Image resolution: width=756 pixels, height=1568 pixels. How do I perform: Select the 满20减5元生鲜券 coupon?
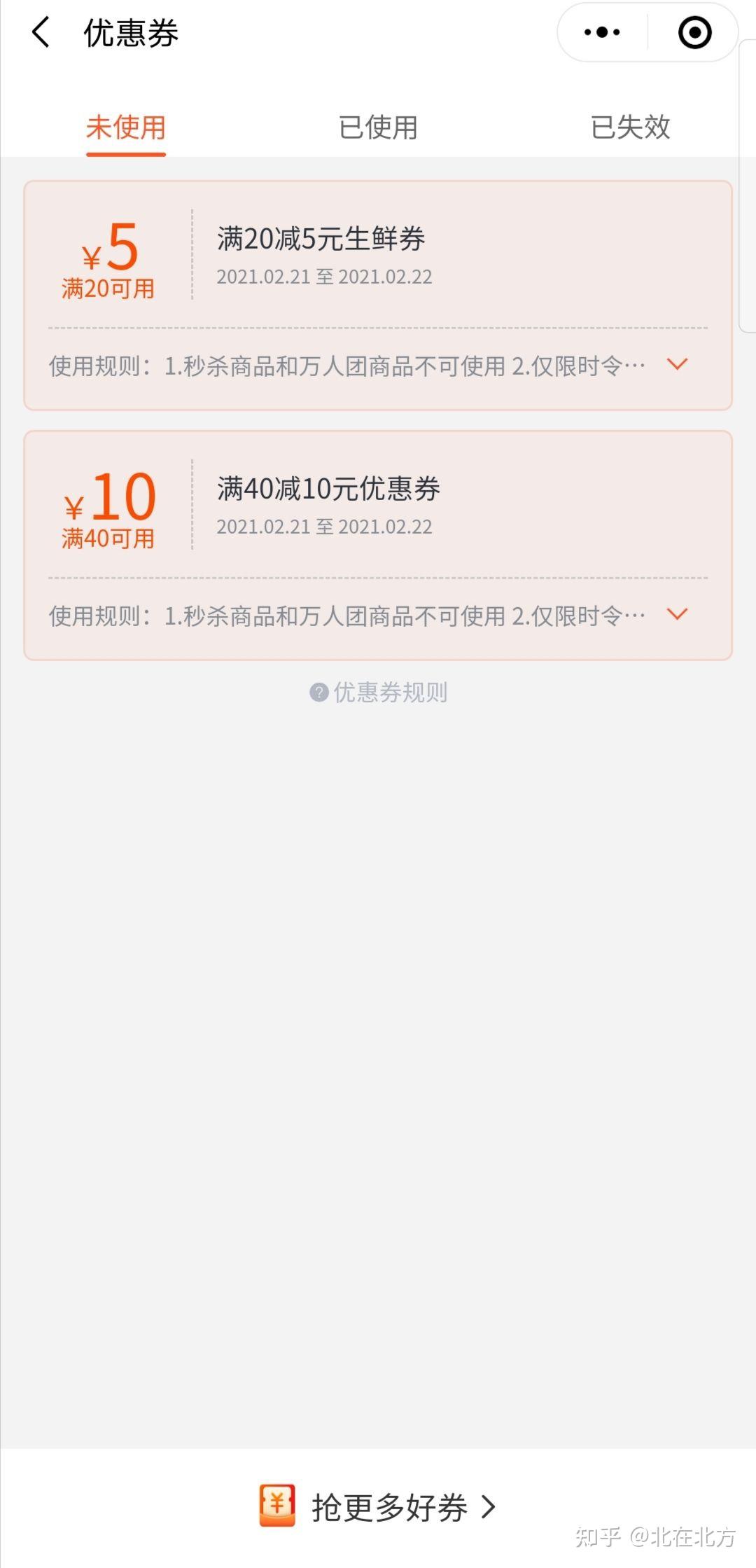[x=378, y=256]
